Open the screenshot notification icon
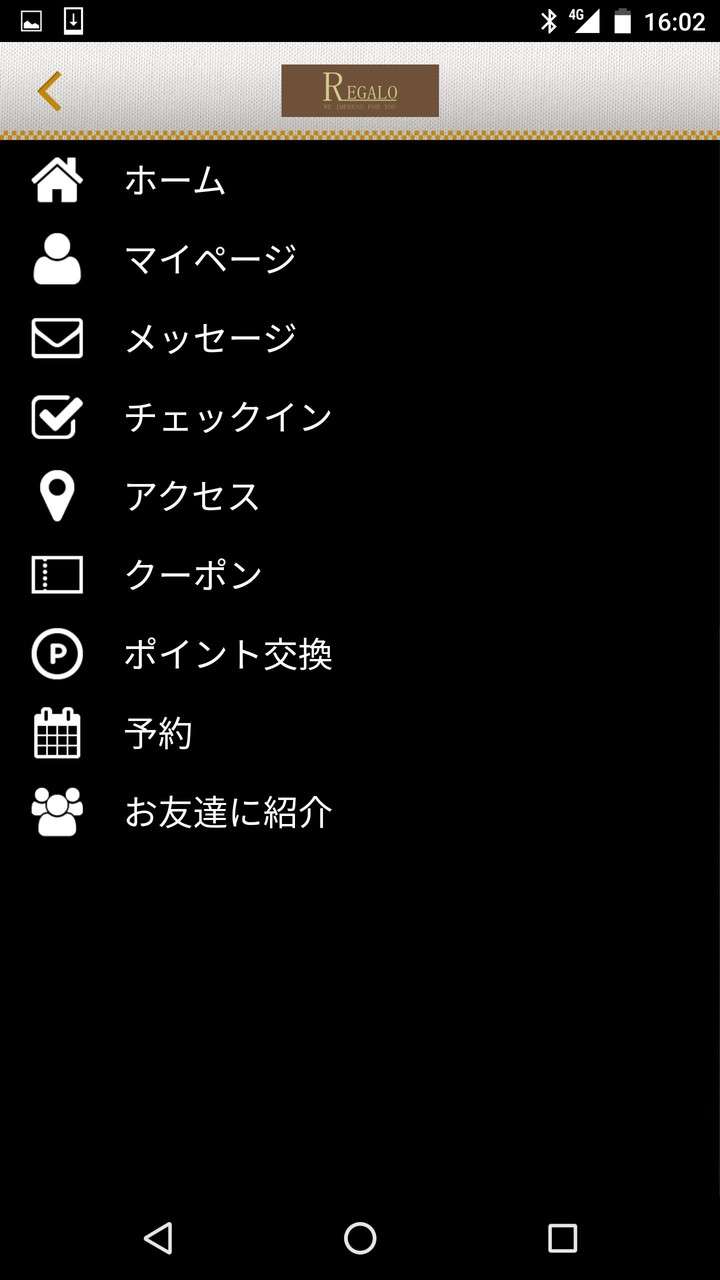Image resolution: width=720 pixels, height=1280 pixels. point(30,18)
